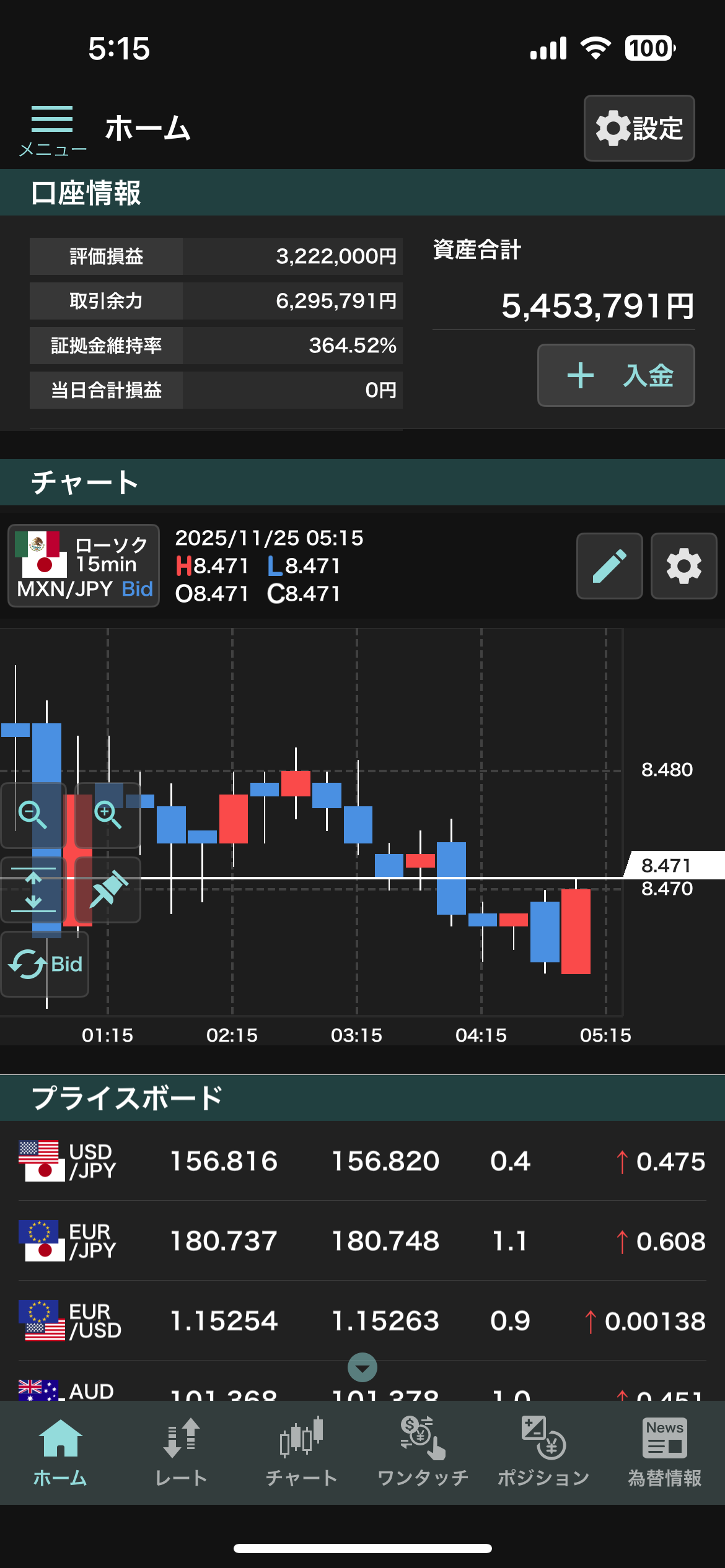Zoom out the chart
Image resolution: width=725 pixels, height=1568 pixels.
[x=33, y=815]
